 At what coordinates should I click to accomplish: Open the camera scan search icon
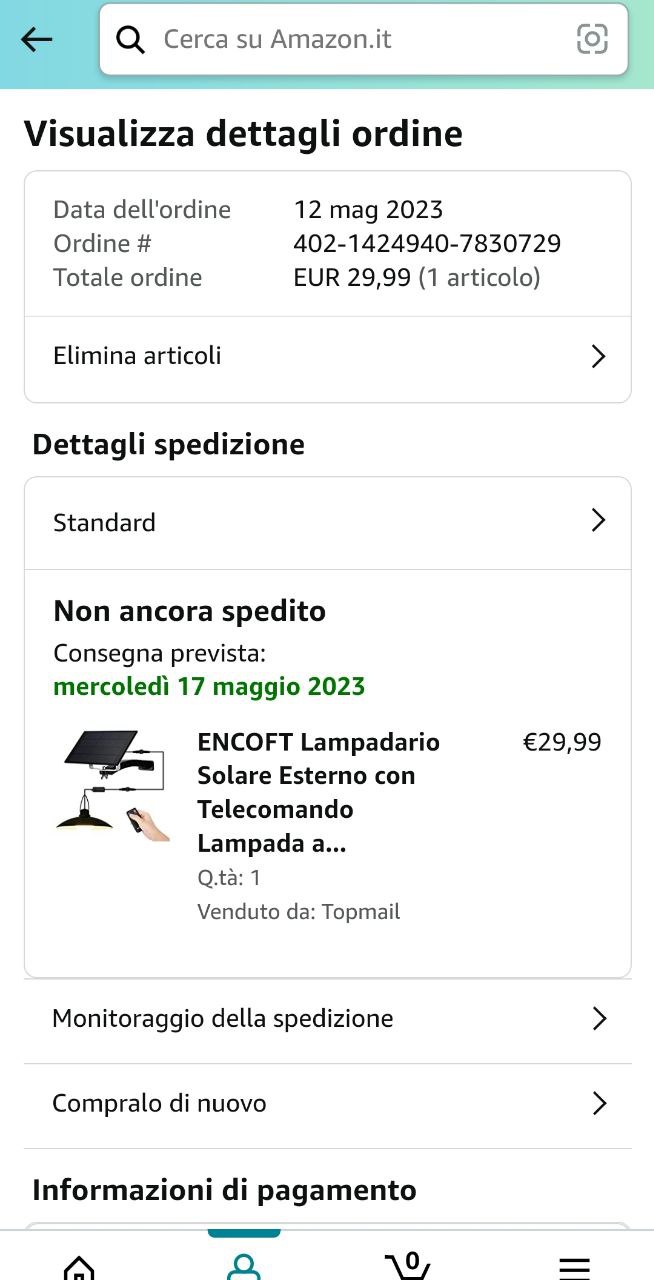click(x=592, y=40)
